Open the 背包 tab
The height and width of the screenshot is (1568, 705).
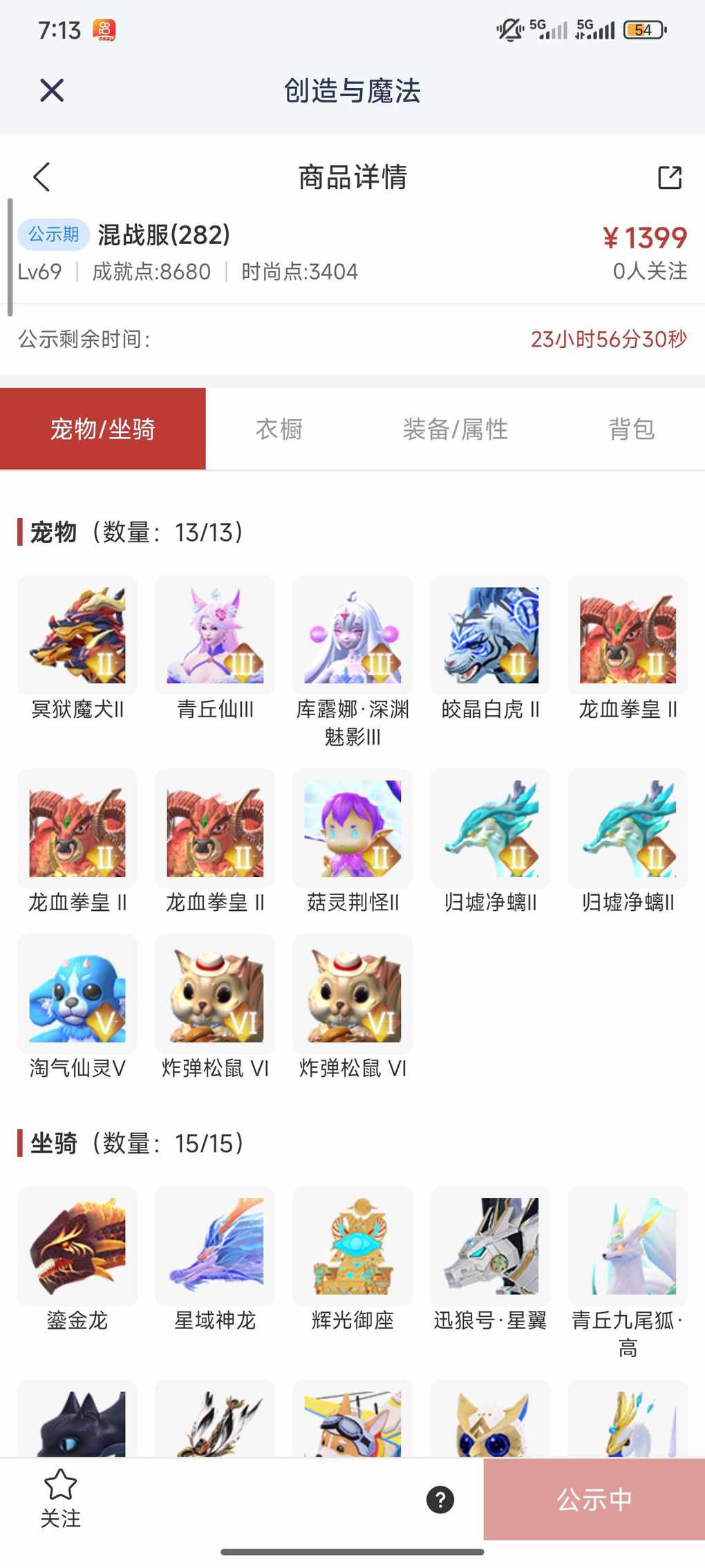pos(630,429)
